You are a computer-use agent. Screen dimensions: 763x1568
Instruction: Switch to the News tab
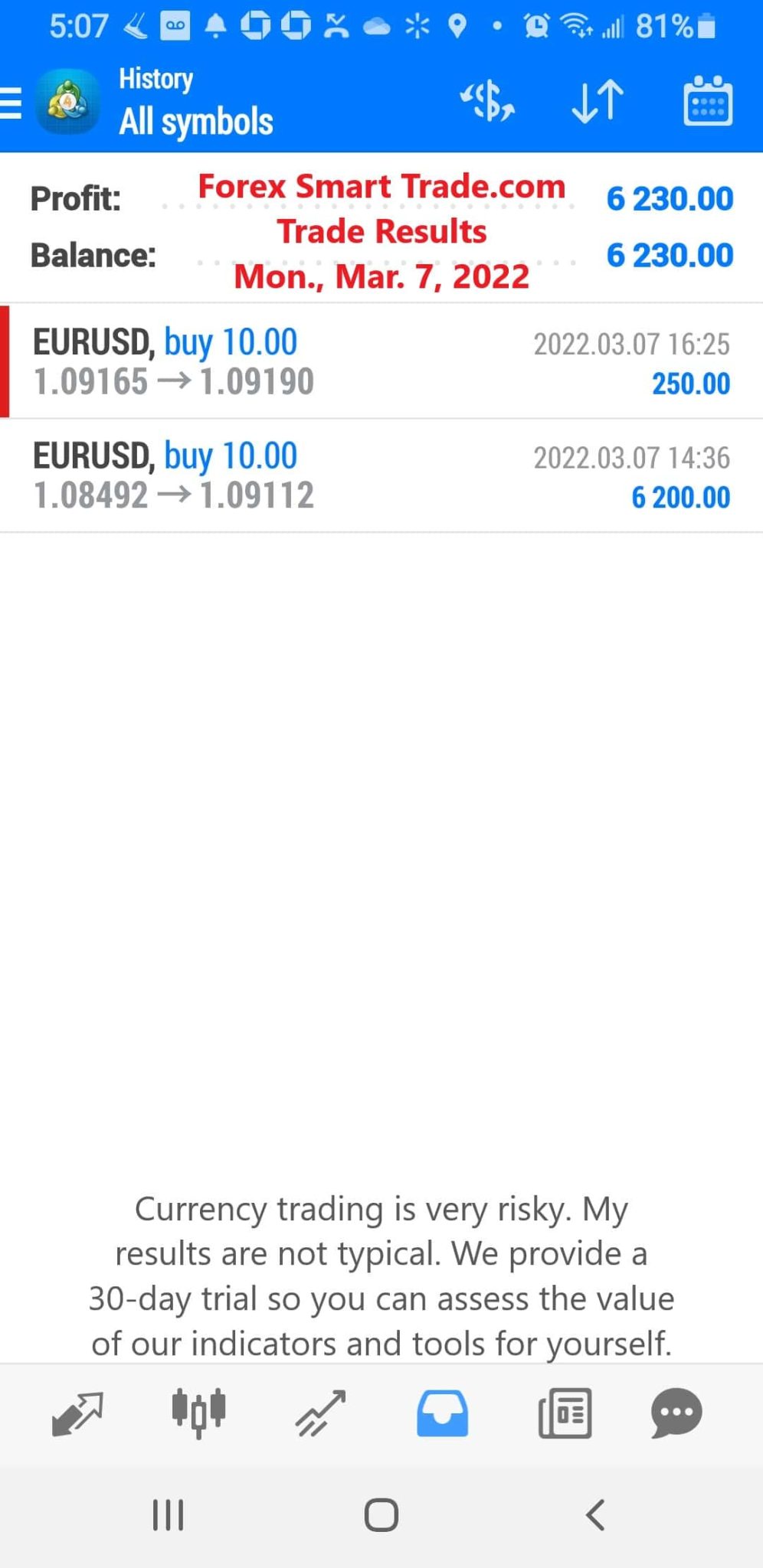[x=565, y=1413]
